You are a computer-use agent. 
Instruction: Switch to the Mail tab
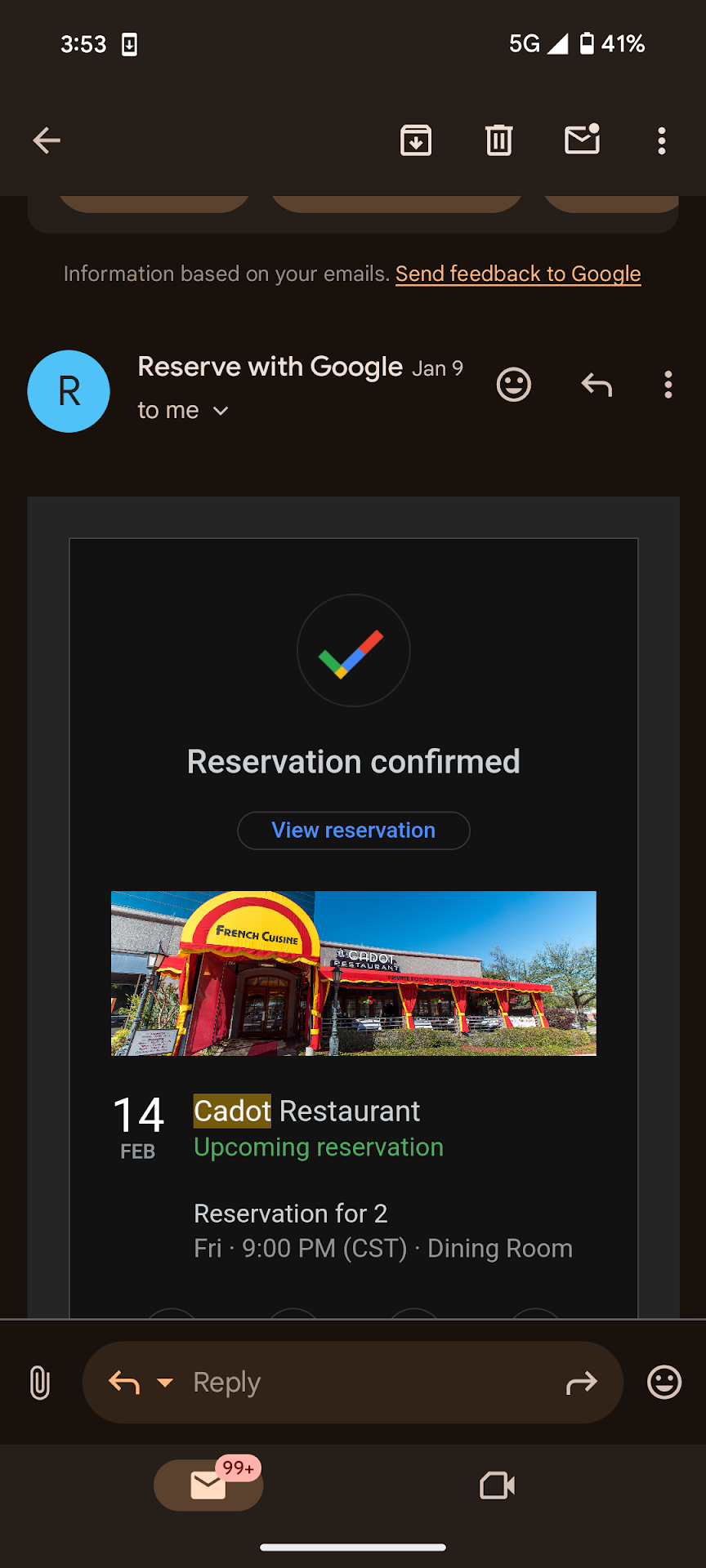pos(208,1486)
